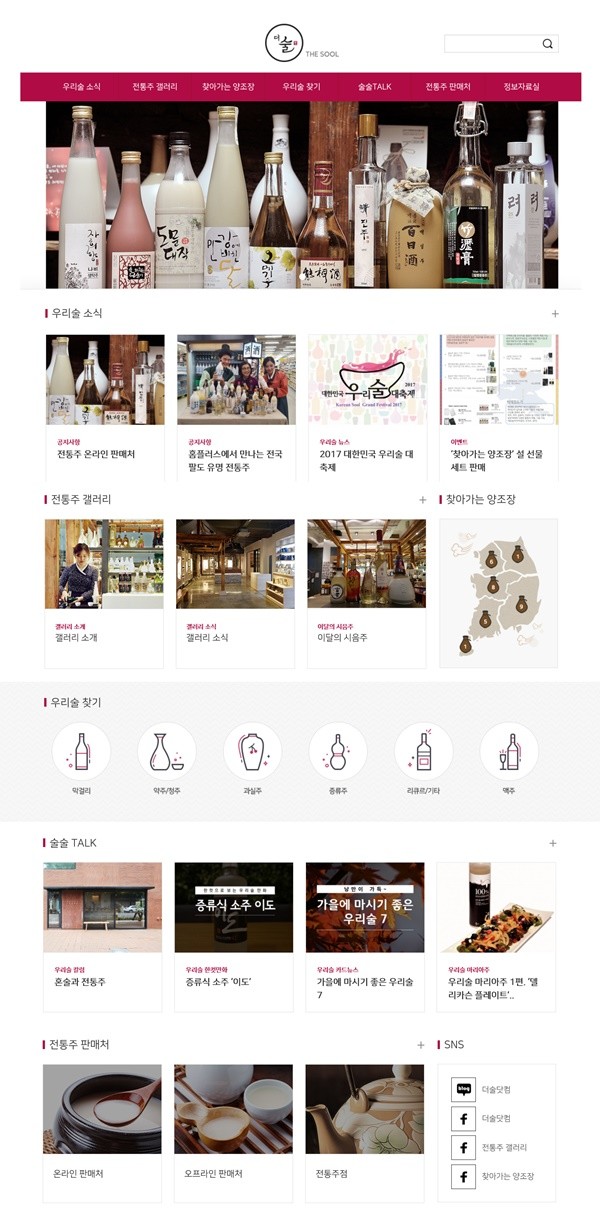
Task: Tap the search magnifier icon
Action: coord(547,44)
